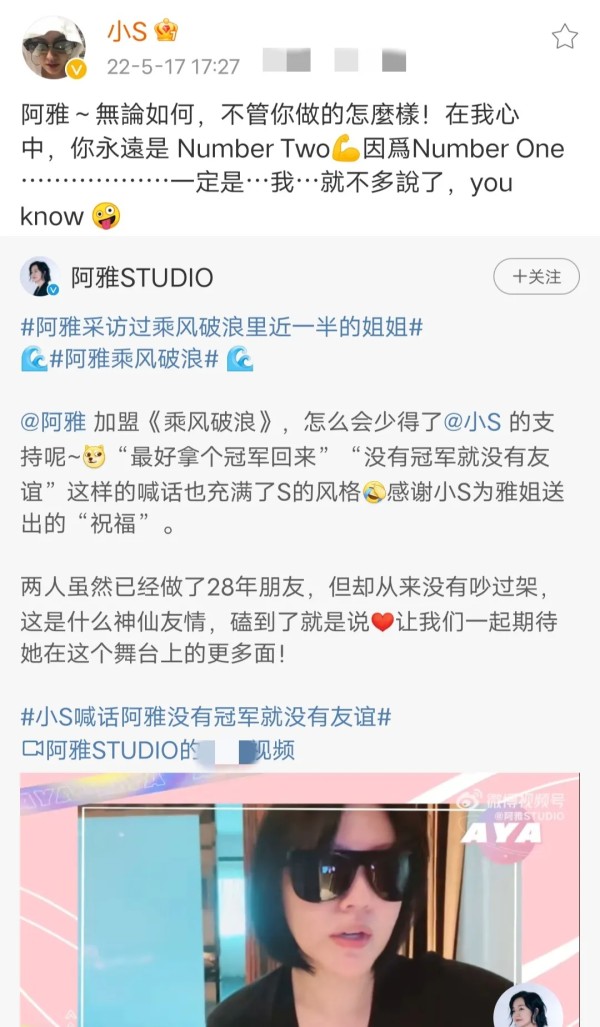This screenshot has height=1027, width=600.
Task: Open the hashtag #小S喊话阿雅没有冠军就没有友谊#
Action: tap(205, 717)
